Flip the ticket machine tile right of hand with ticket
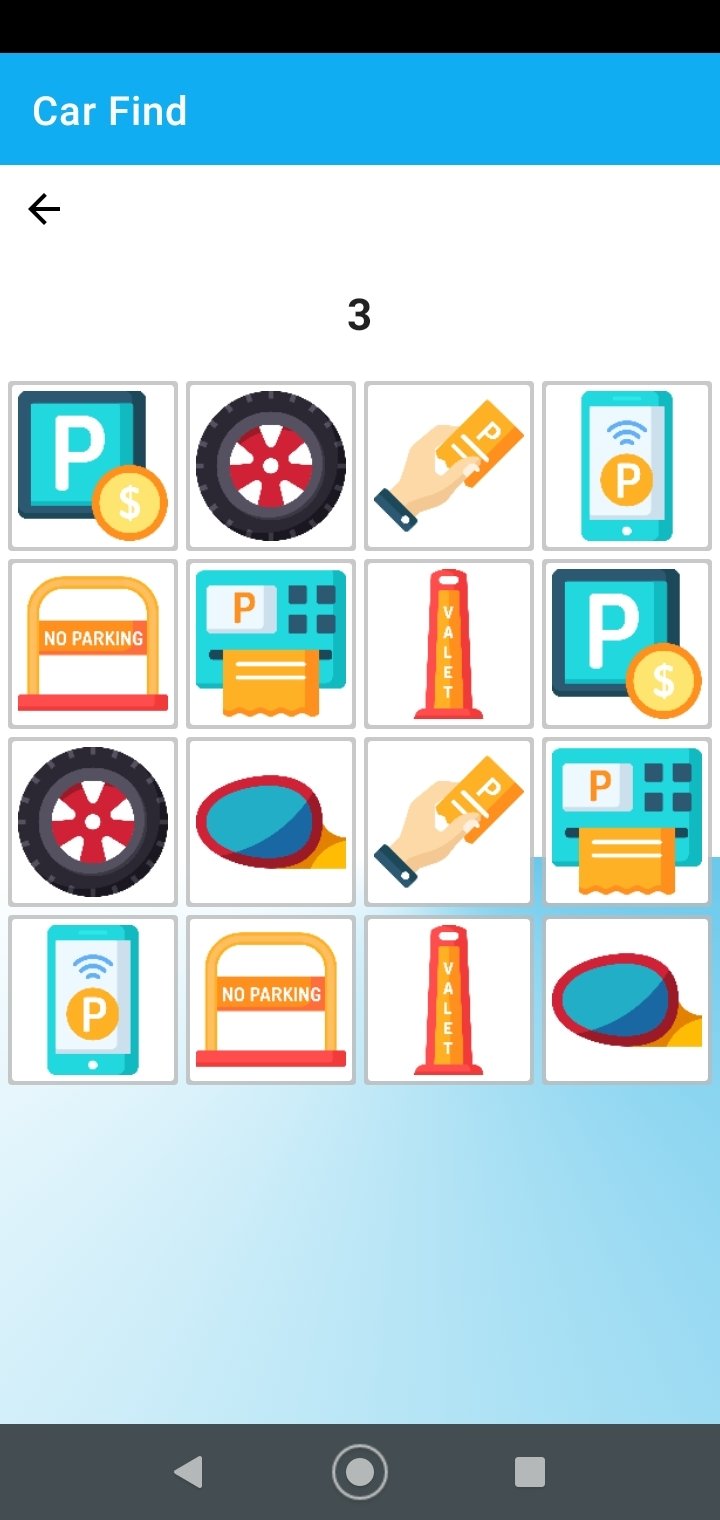This screenshot has height=1520, width=720. (627, 822)
